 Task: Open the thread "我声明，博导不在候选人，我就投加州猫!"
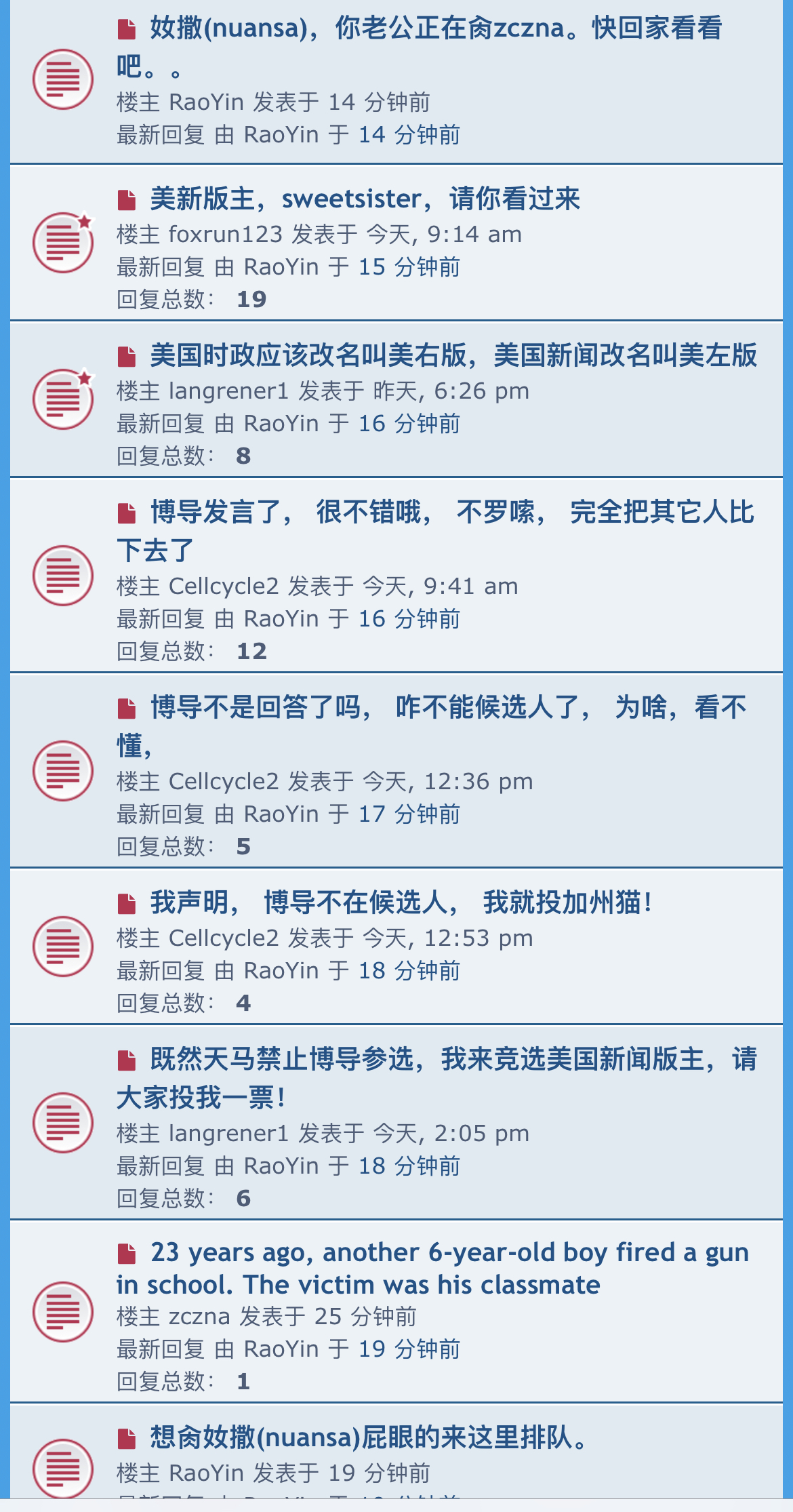click(x=401, y=903)
